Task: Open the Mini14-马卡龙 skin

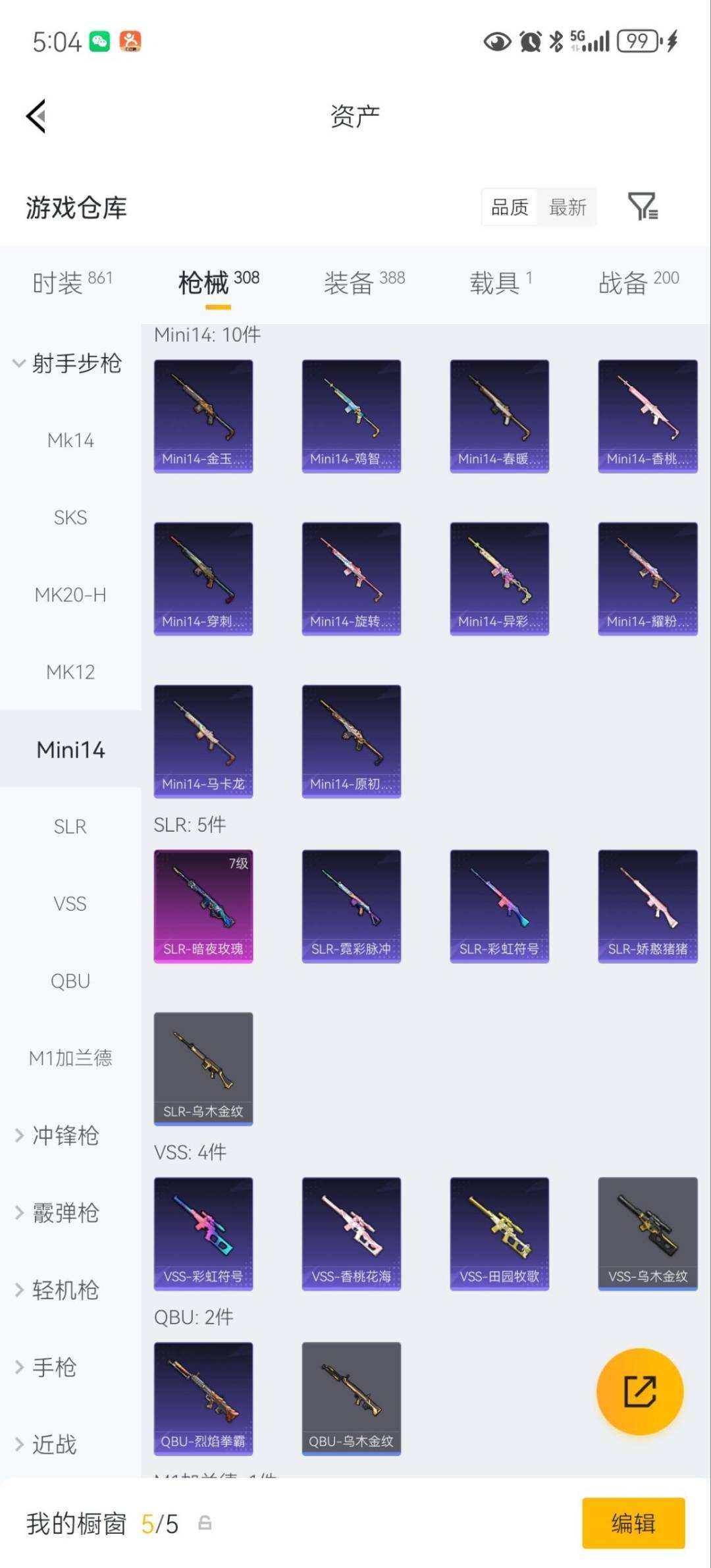Action: pyautogui.click(x=203, y=742)
